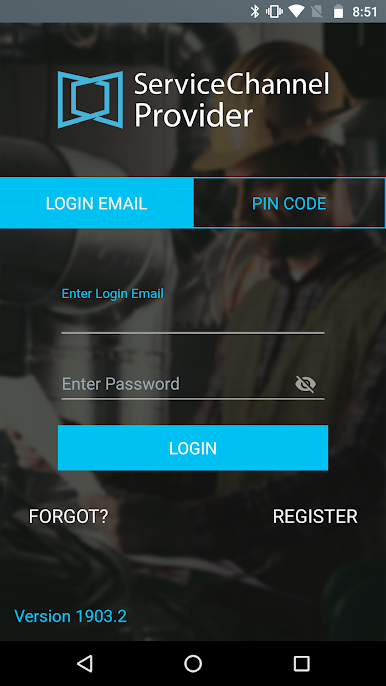Open the REGISTER link
The height and width of the screenshot is (686, 386).
[315, 516]
